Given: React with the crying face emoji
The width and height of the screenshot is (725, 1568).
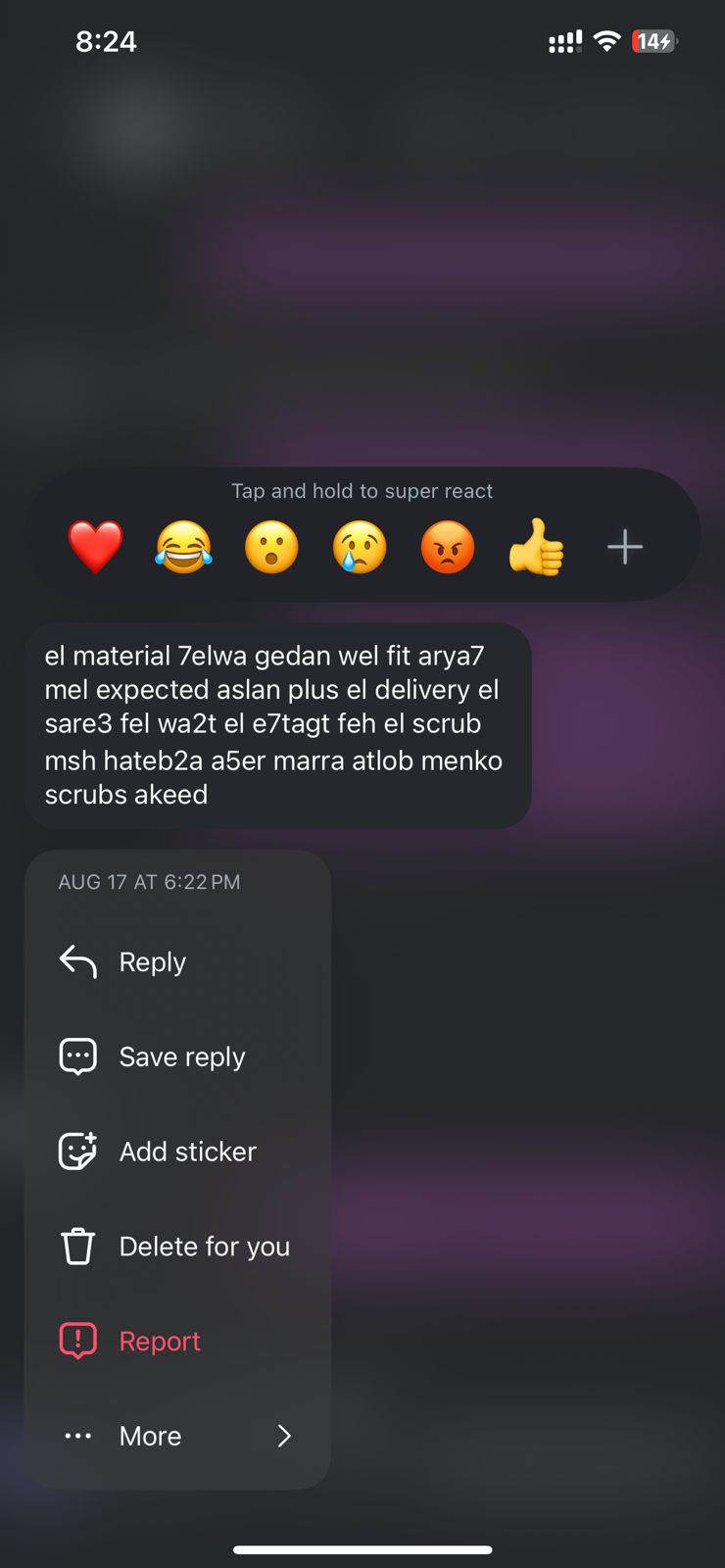Looking at the screenshot, I should 360,547.
